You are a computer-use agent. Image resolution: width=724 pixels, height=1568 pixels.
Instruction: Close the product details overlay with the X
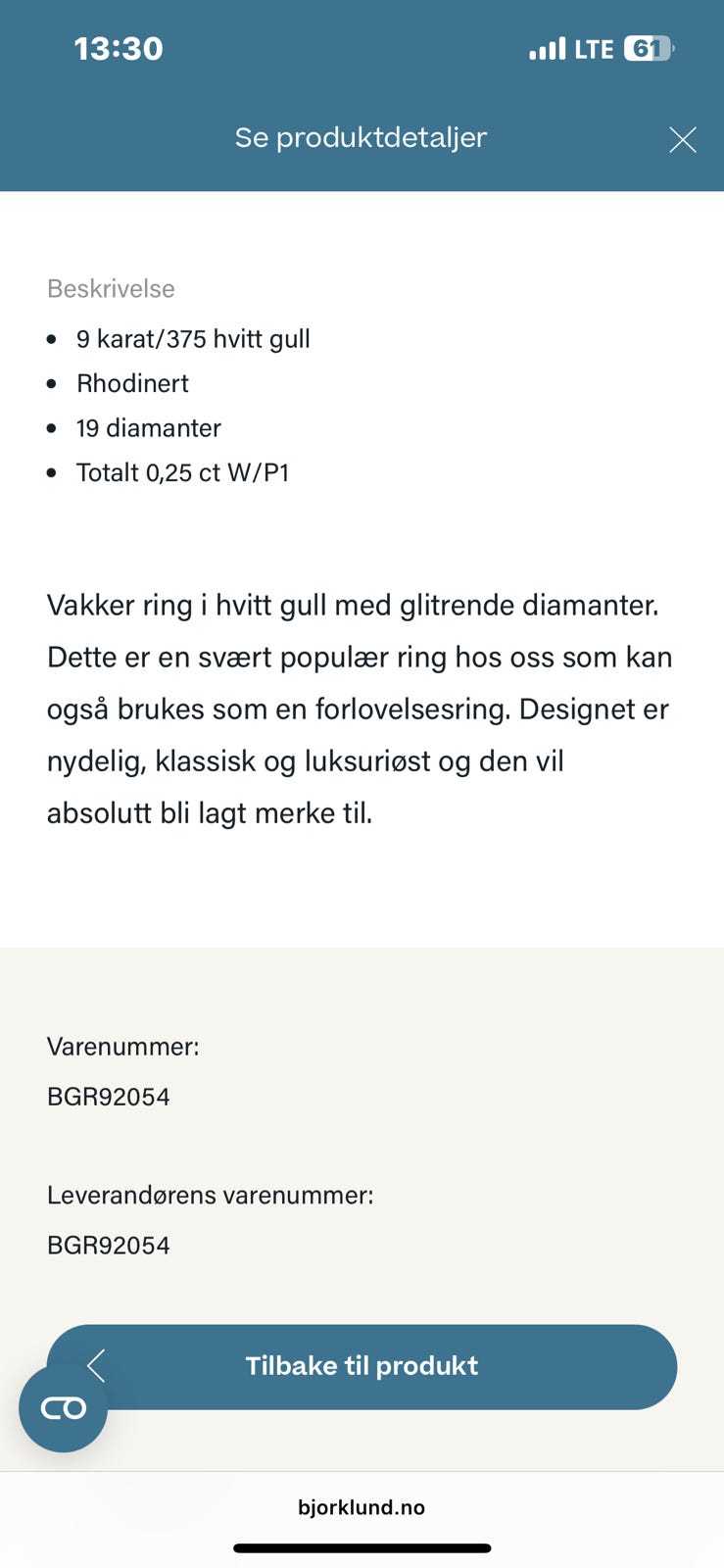[x=682, y=139]
